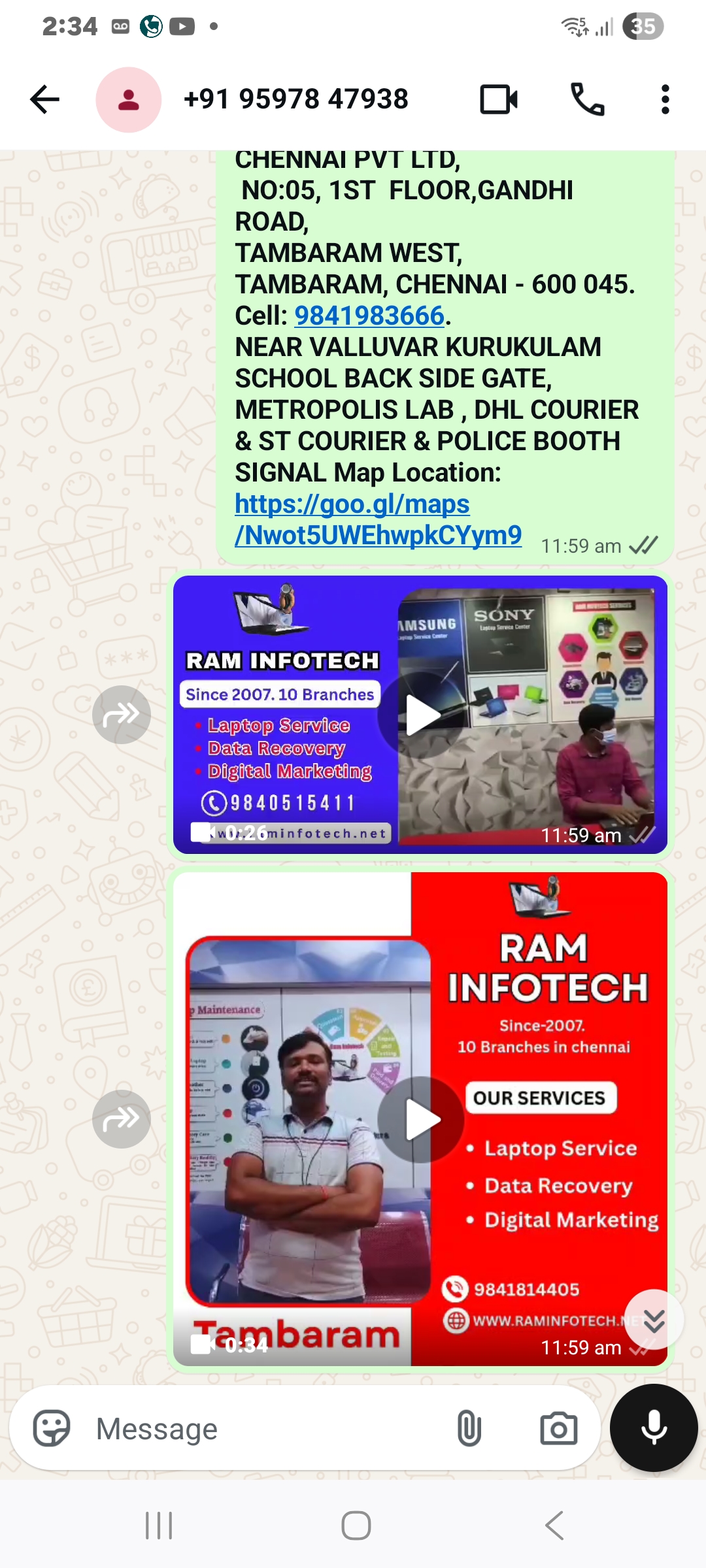Focus the Message text field
The width and height of the screenshot is (706, 1568).
click(261, 1428)
